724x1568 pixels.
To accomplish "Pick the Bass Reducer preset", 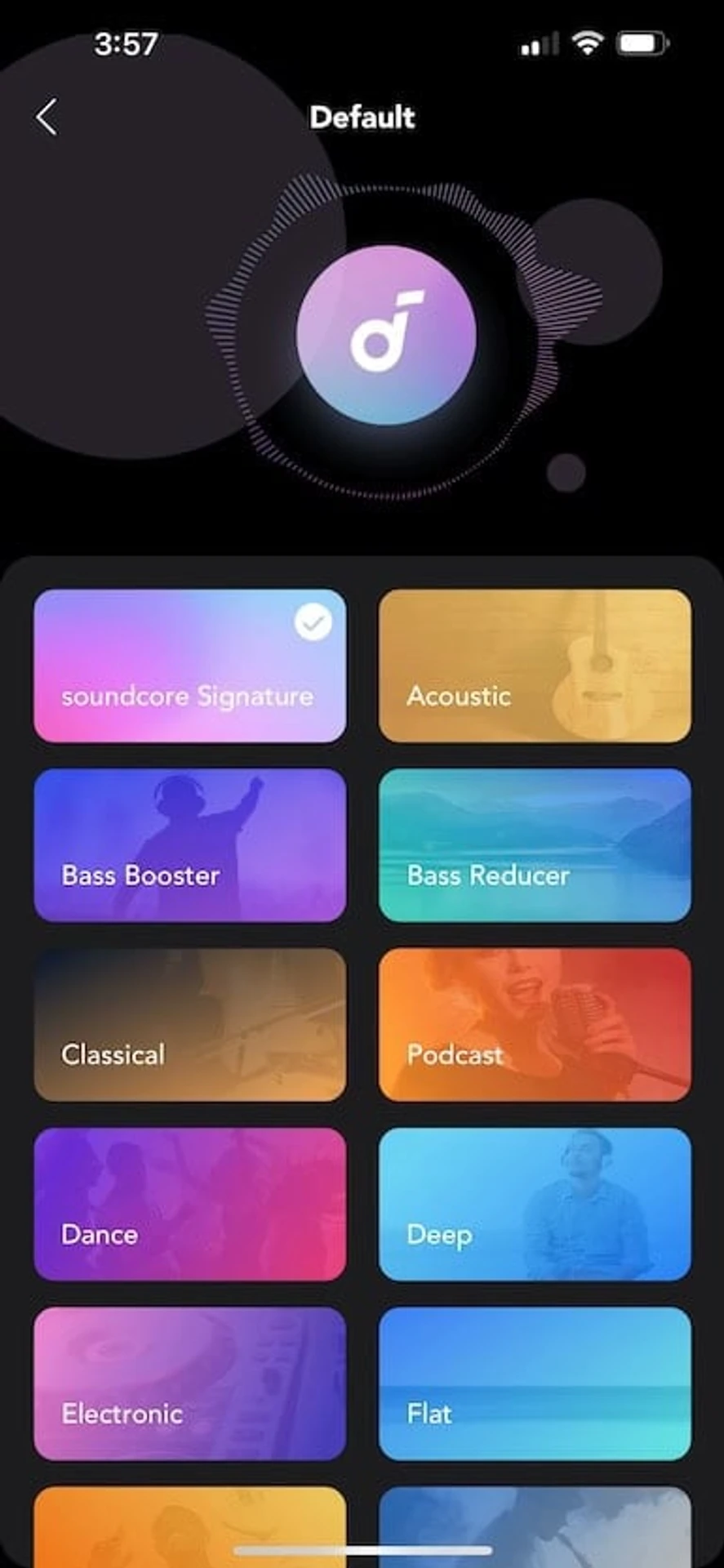I will pos(535,845).
